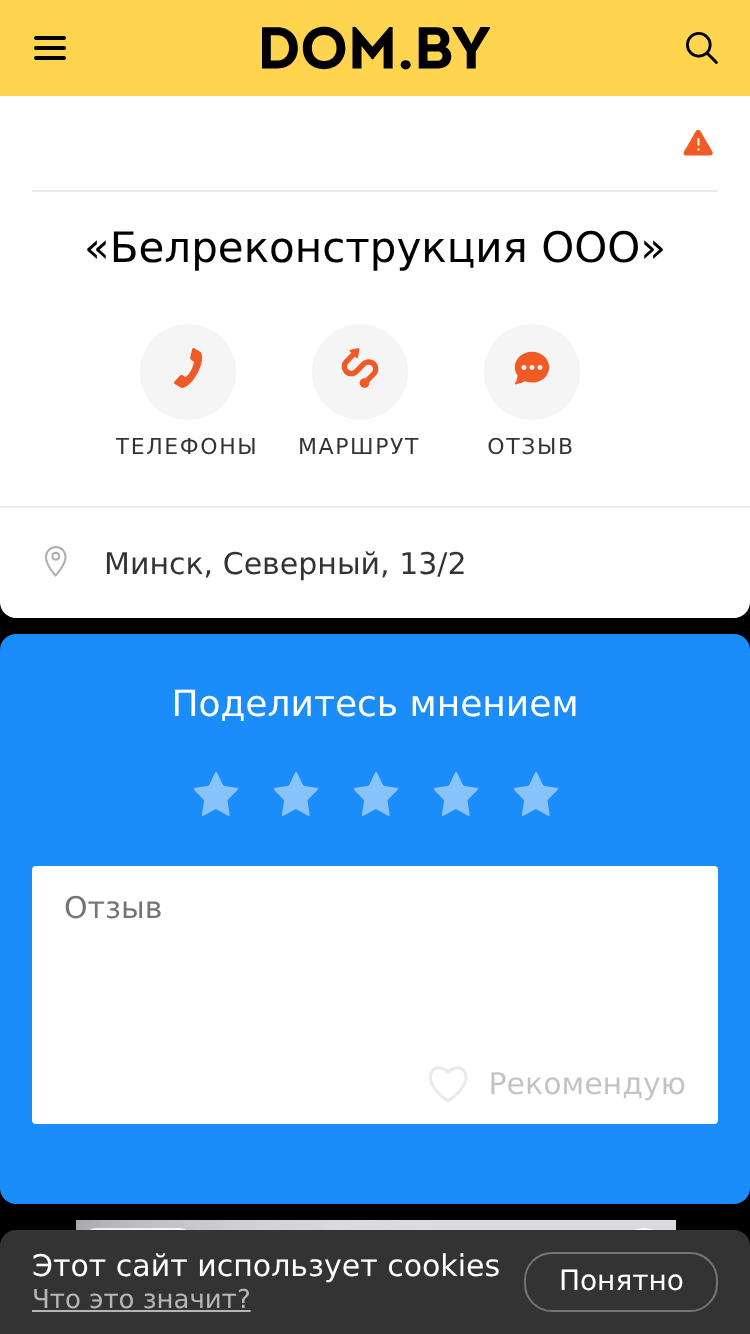The image size is (750, 1334).
Task: Give a five-star rating
Action: (536, 795)
